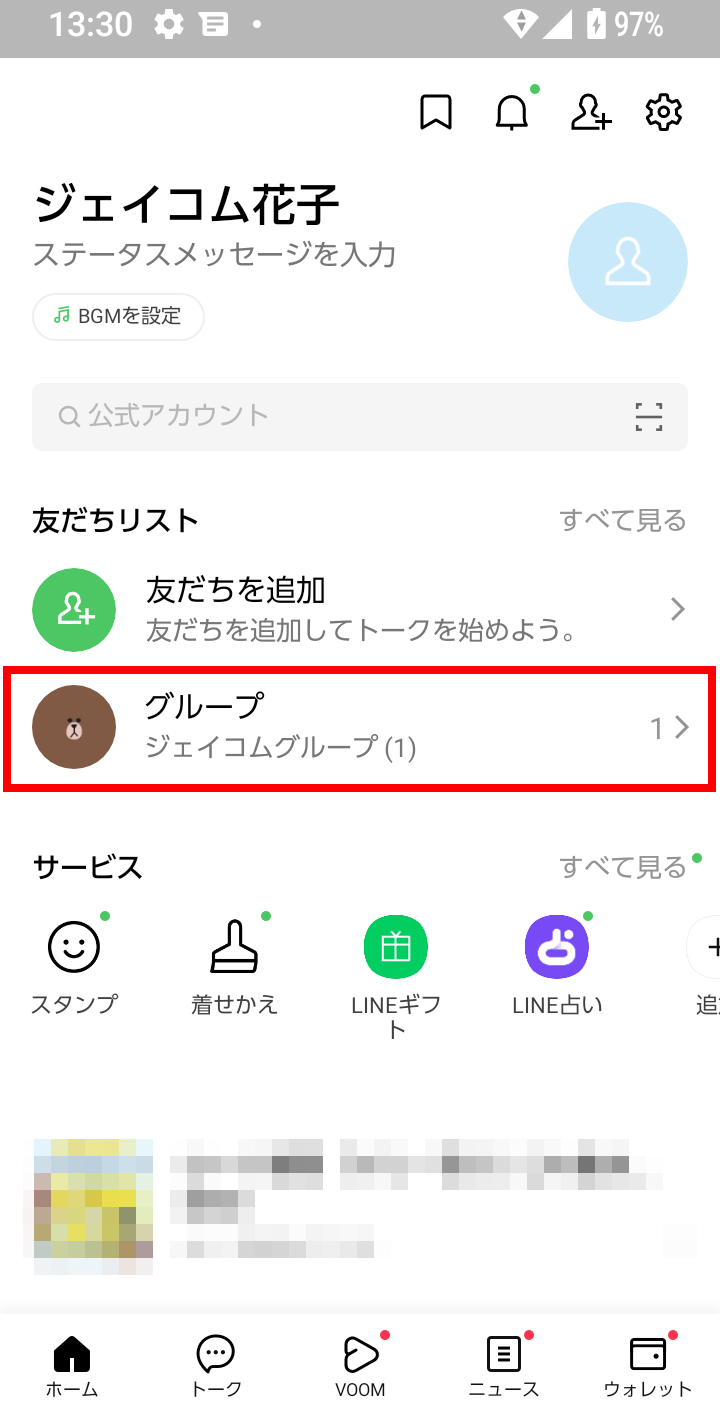This screenshot has width=720, height=1424.
Task: Open the 着せかえ service
Action: [235, 964]
